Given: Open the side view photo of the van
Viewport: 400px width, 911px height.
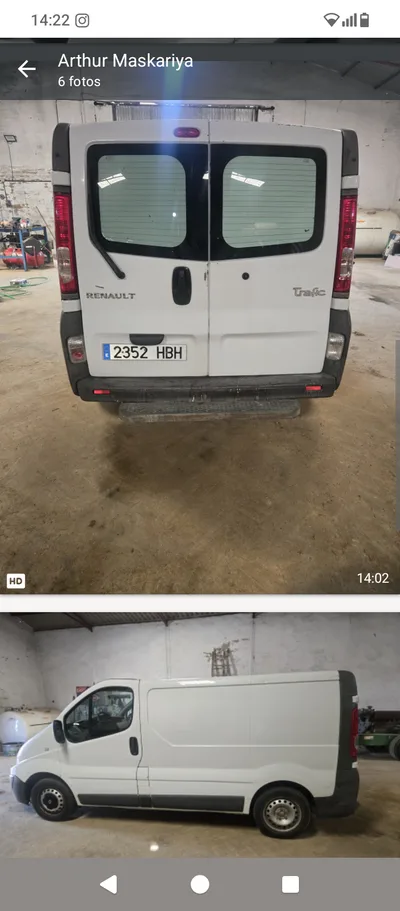Looking at the screenshot, I should (200, 735).
